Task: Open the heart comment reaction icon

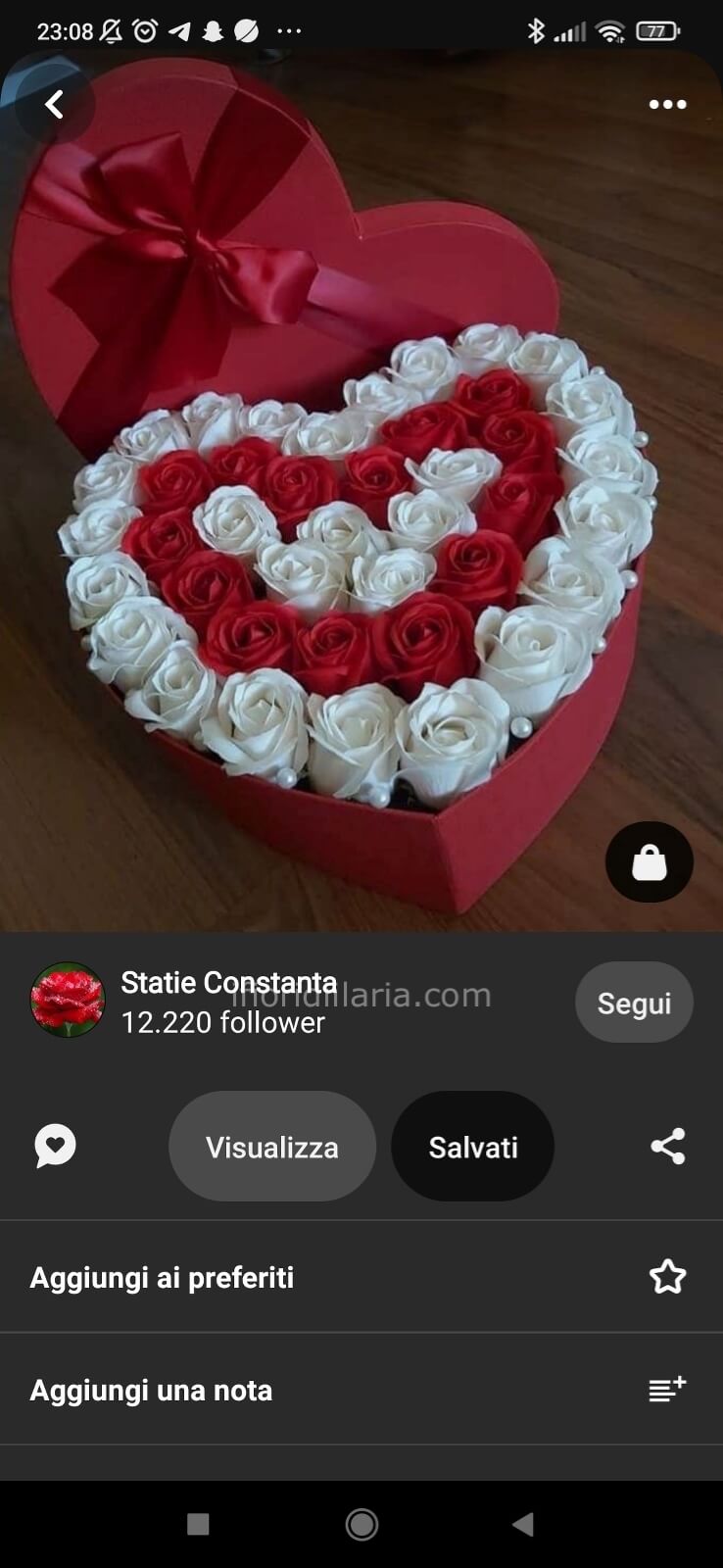Action: click(x=56, y=1146)
